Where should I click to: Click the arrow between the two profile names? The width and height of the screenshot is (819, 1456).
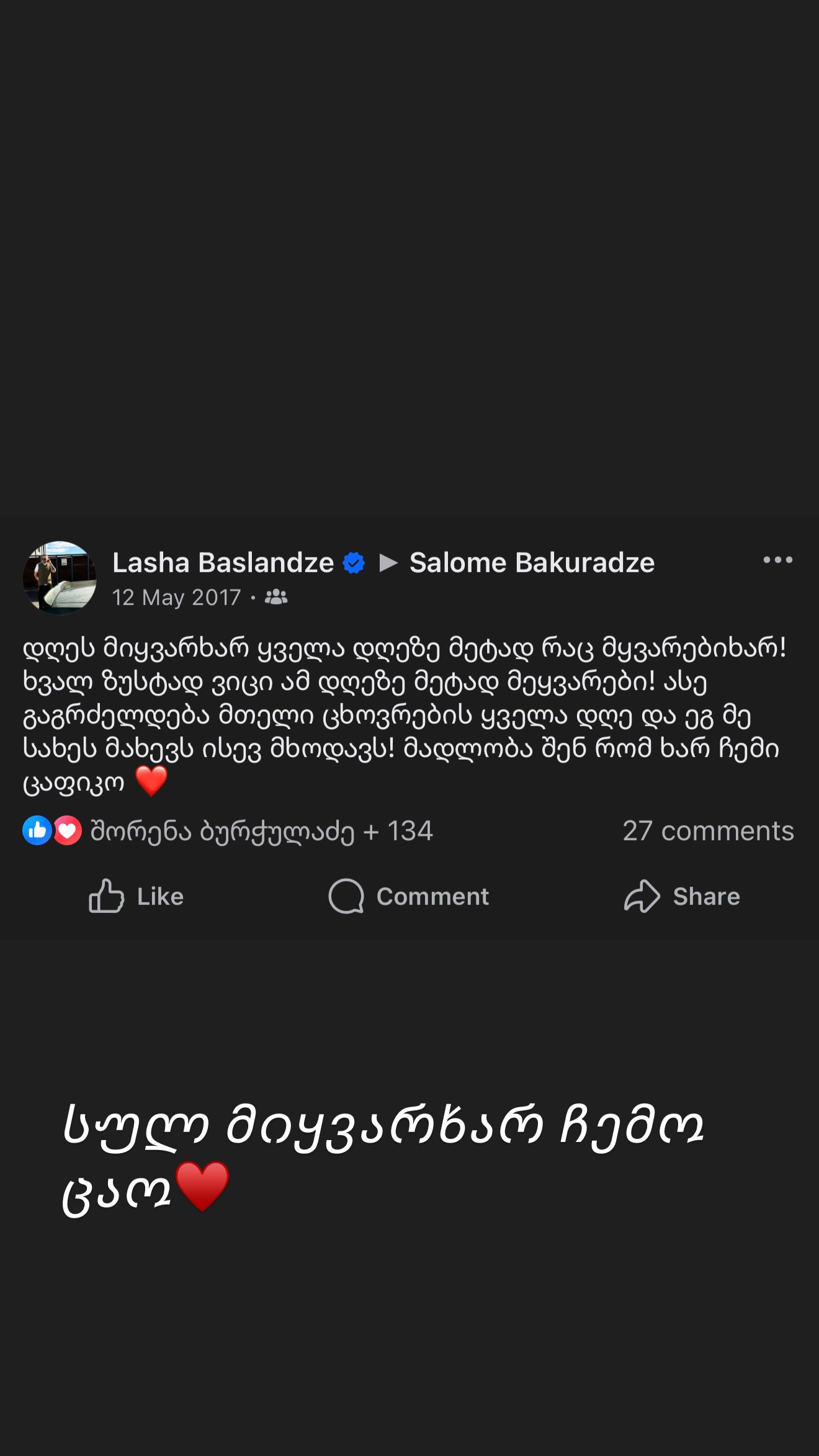point(390,562)
